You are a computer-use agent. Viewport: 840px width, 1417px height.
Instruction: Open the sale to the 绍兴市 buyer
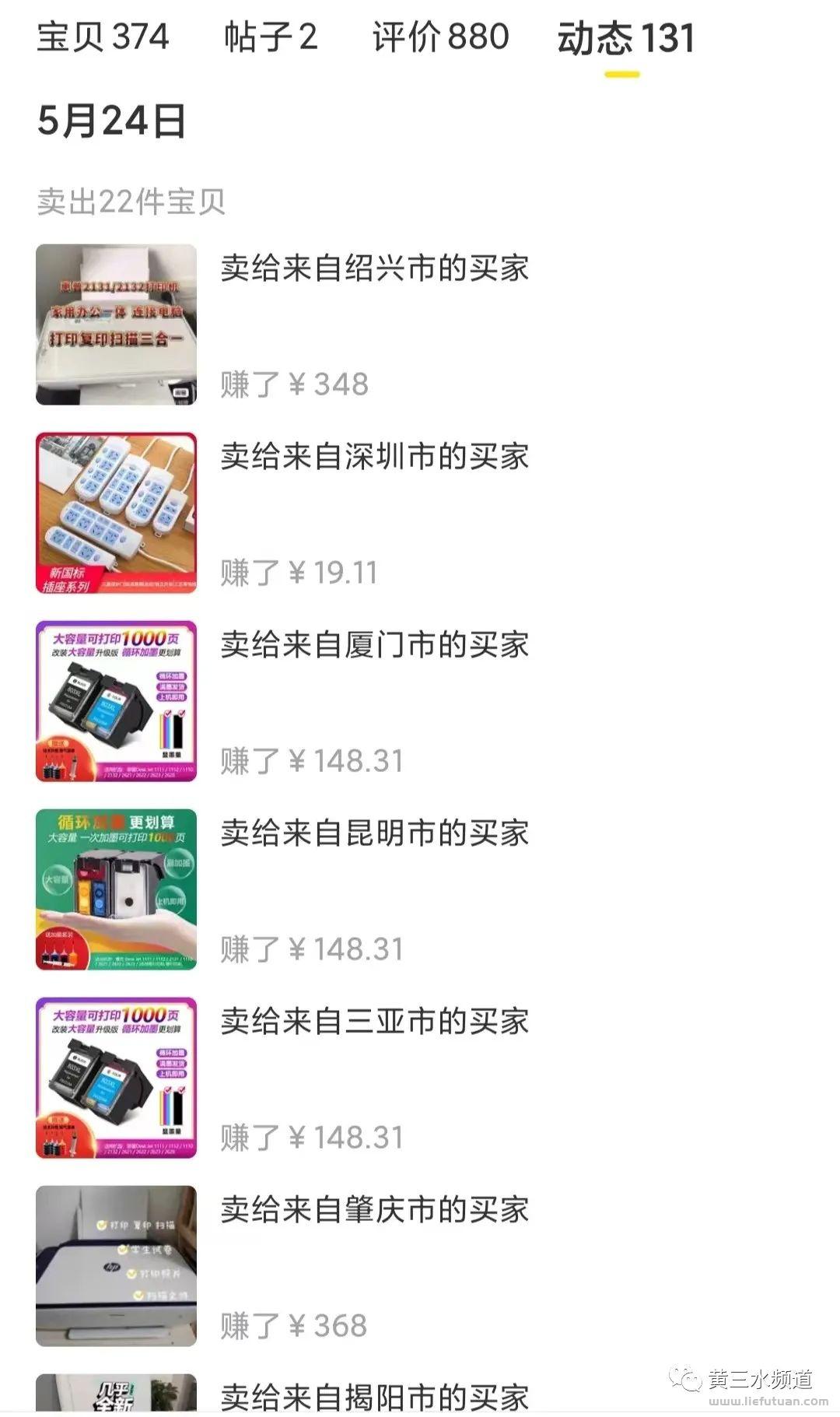[x=374, y=268]
